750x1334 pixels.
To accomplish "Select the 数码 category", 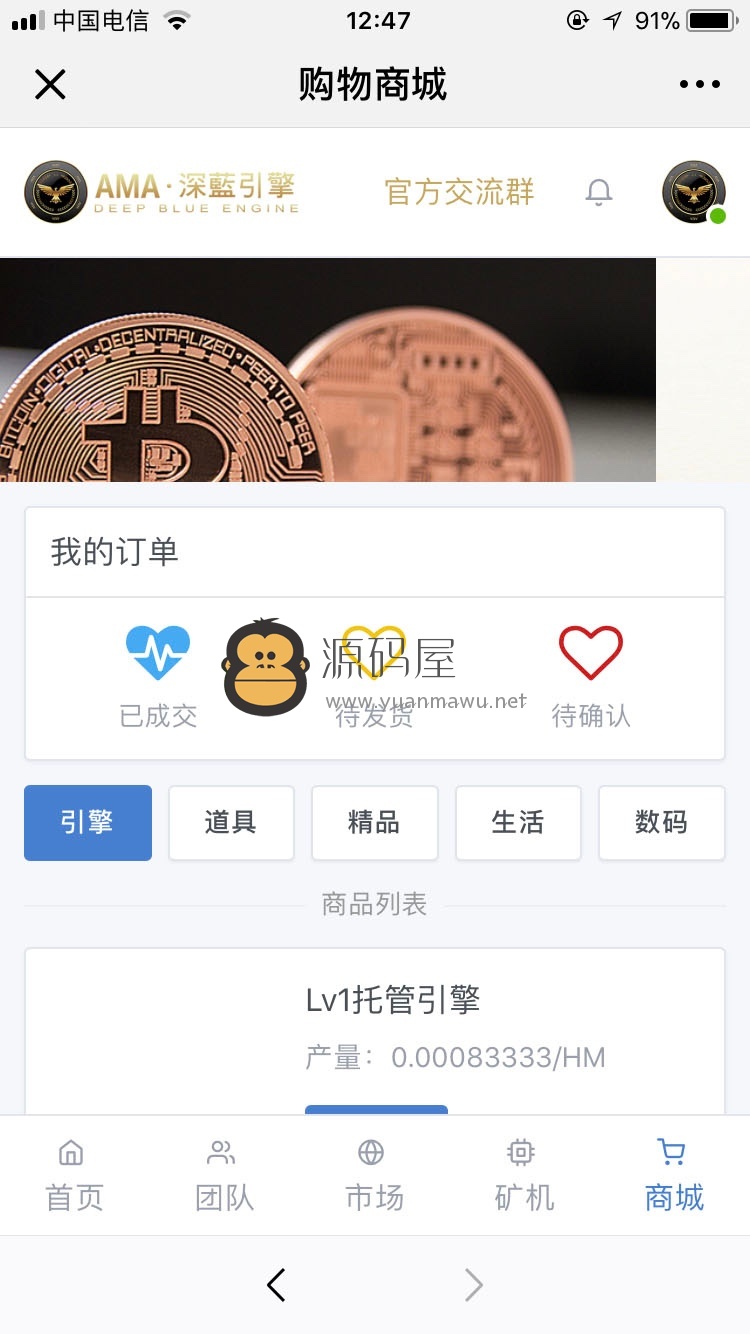I will click(661, 823).
